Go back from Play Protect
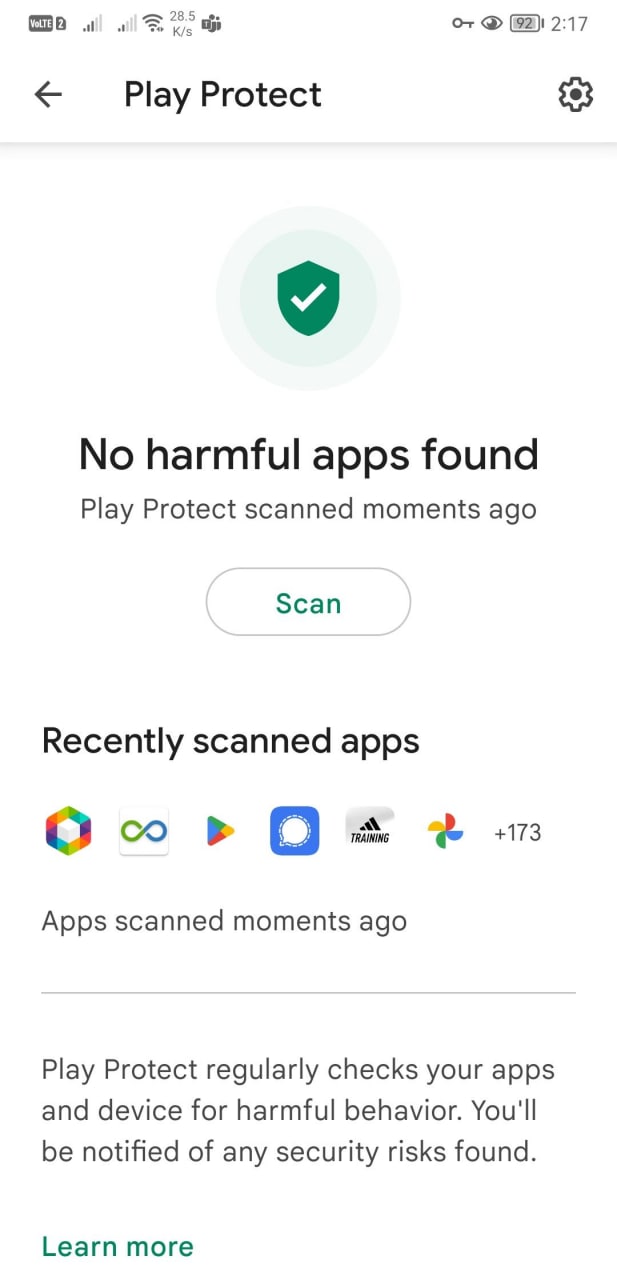Image resolution: width=617 pixels, height=1280 pixels. (x=48, y=95)
